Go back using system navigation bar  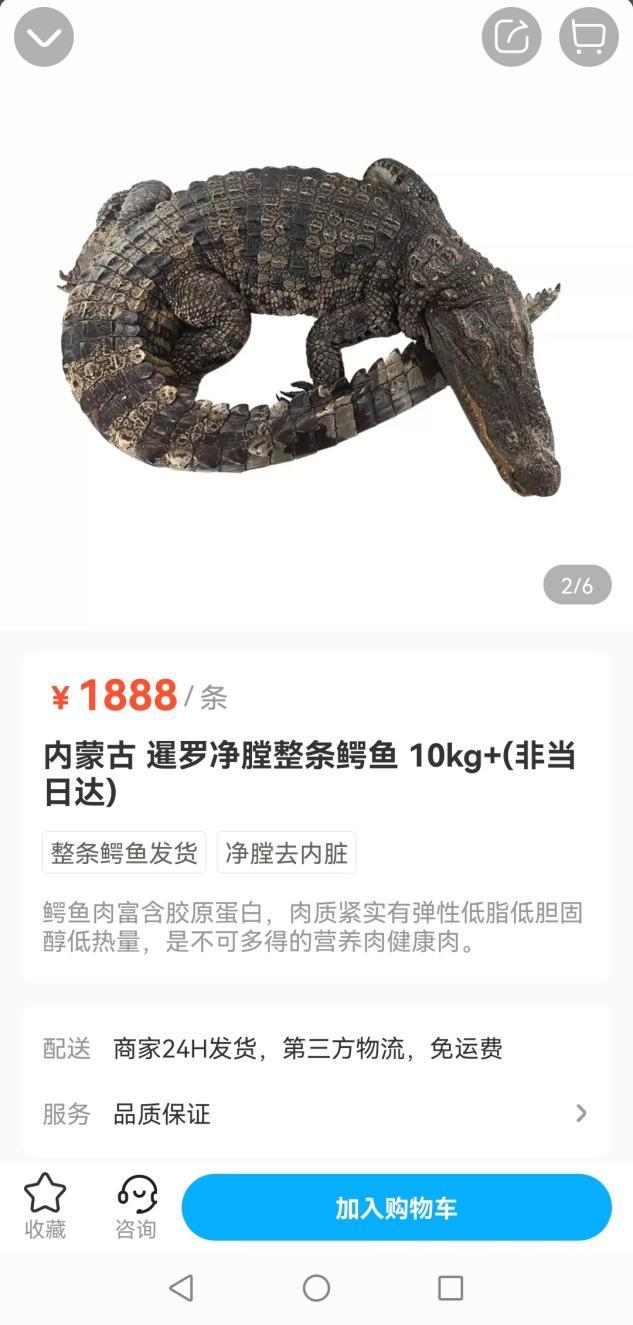point(181,1288)
